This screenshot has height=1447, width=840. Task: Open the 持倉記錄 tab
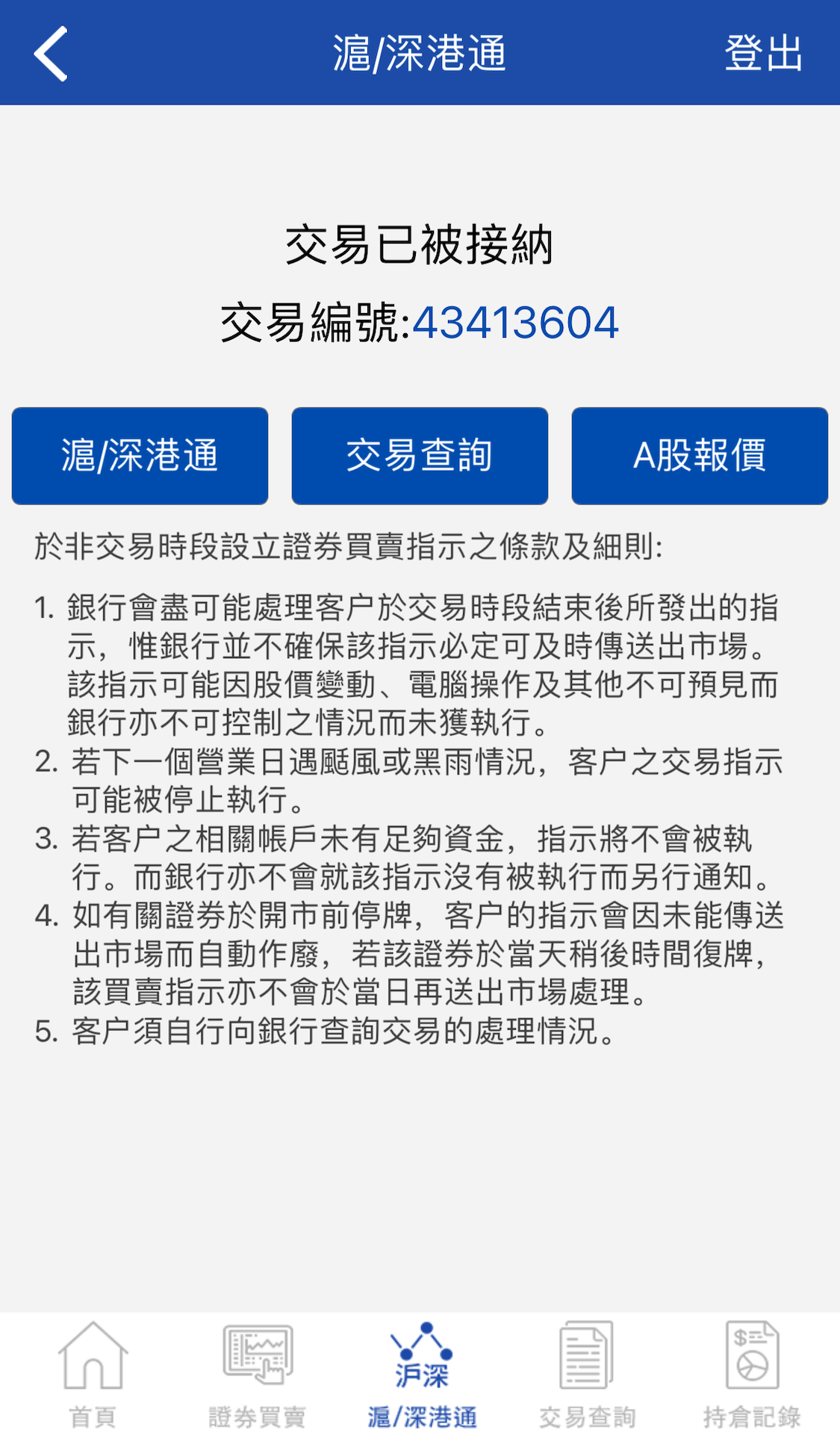point(751,1375)
